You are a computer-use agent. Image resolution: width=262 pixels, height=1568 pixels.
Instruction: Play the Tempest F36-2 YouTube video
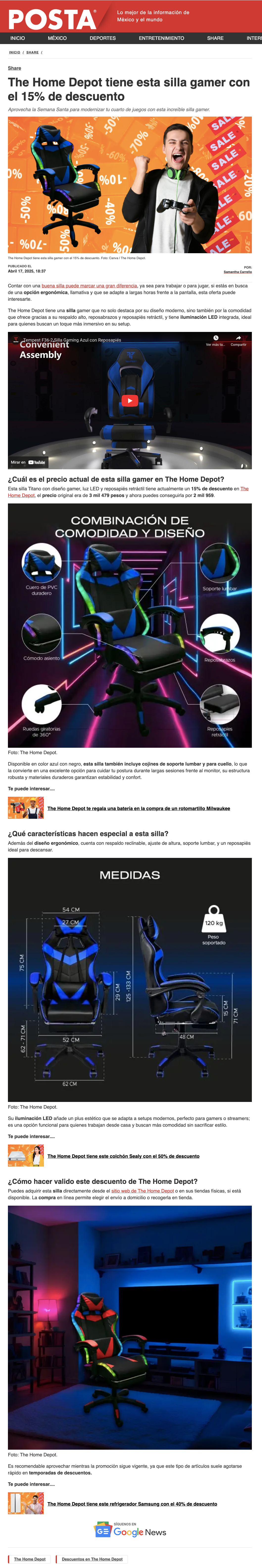coord(129,400)
